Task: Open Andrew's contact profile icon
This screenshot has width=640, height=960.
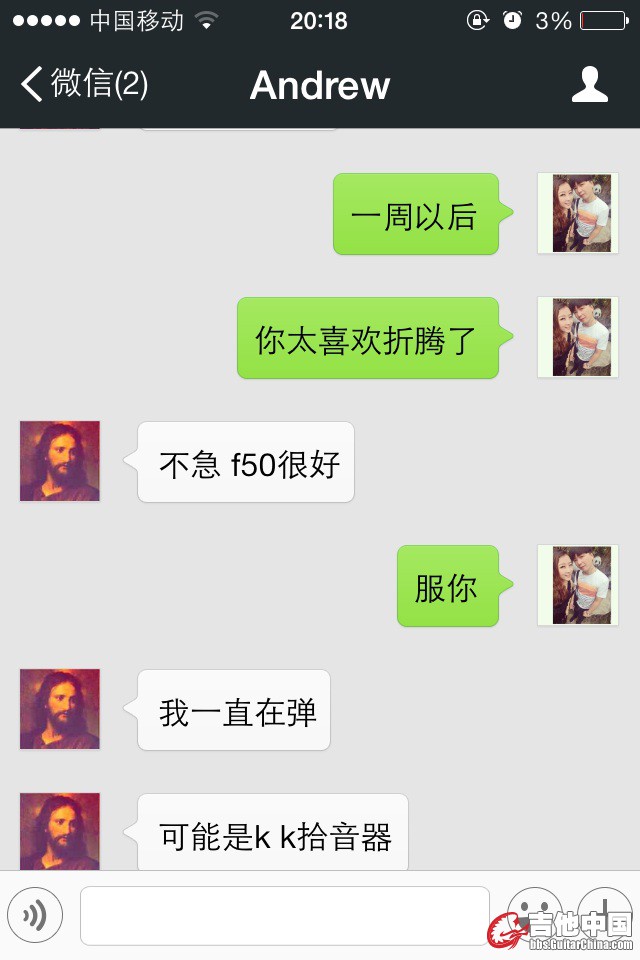Action: (x=589, y=84)
